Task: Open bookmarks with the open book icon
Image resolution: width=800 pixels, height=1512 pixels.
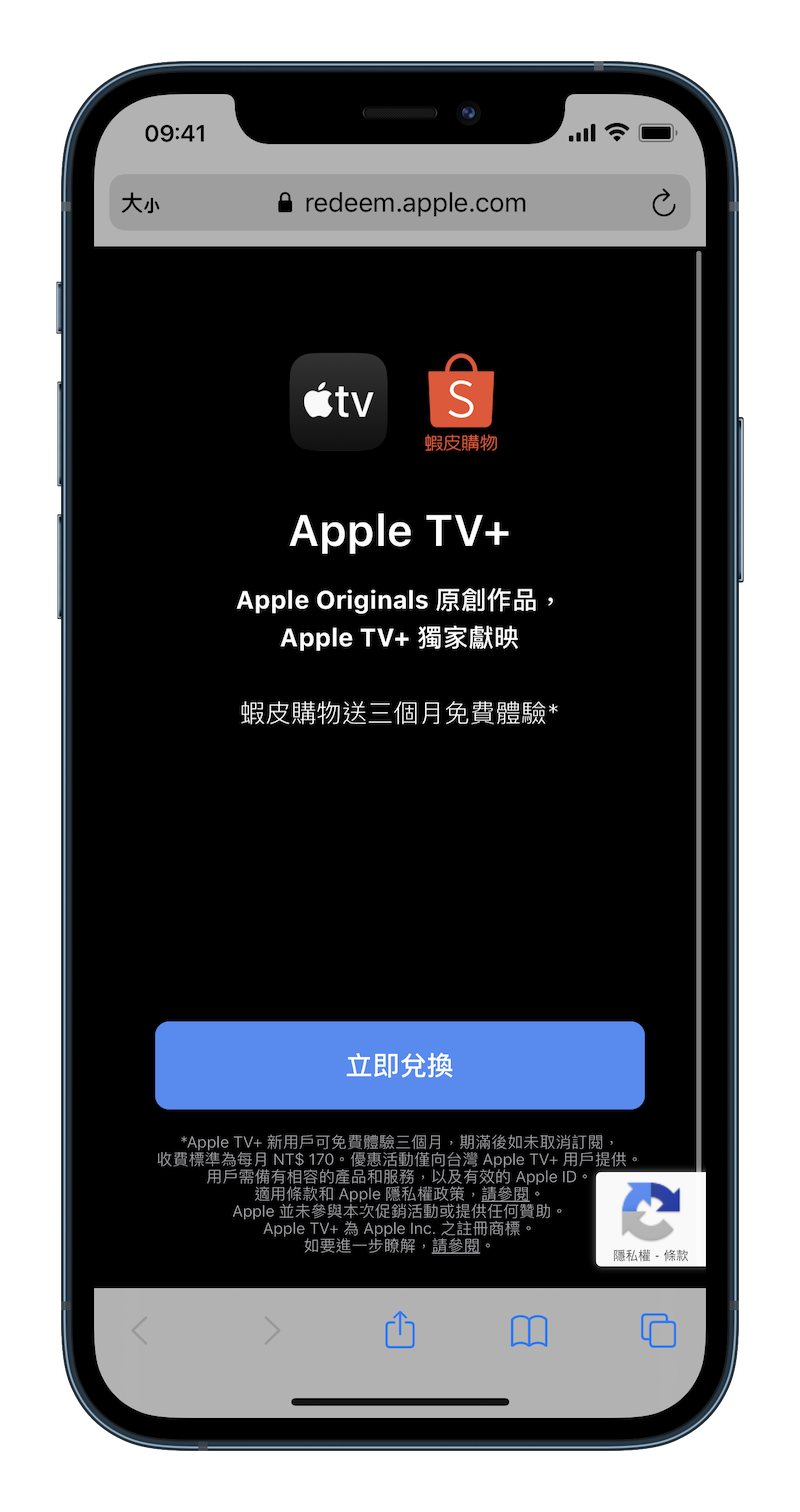Action: (529, 1330)
